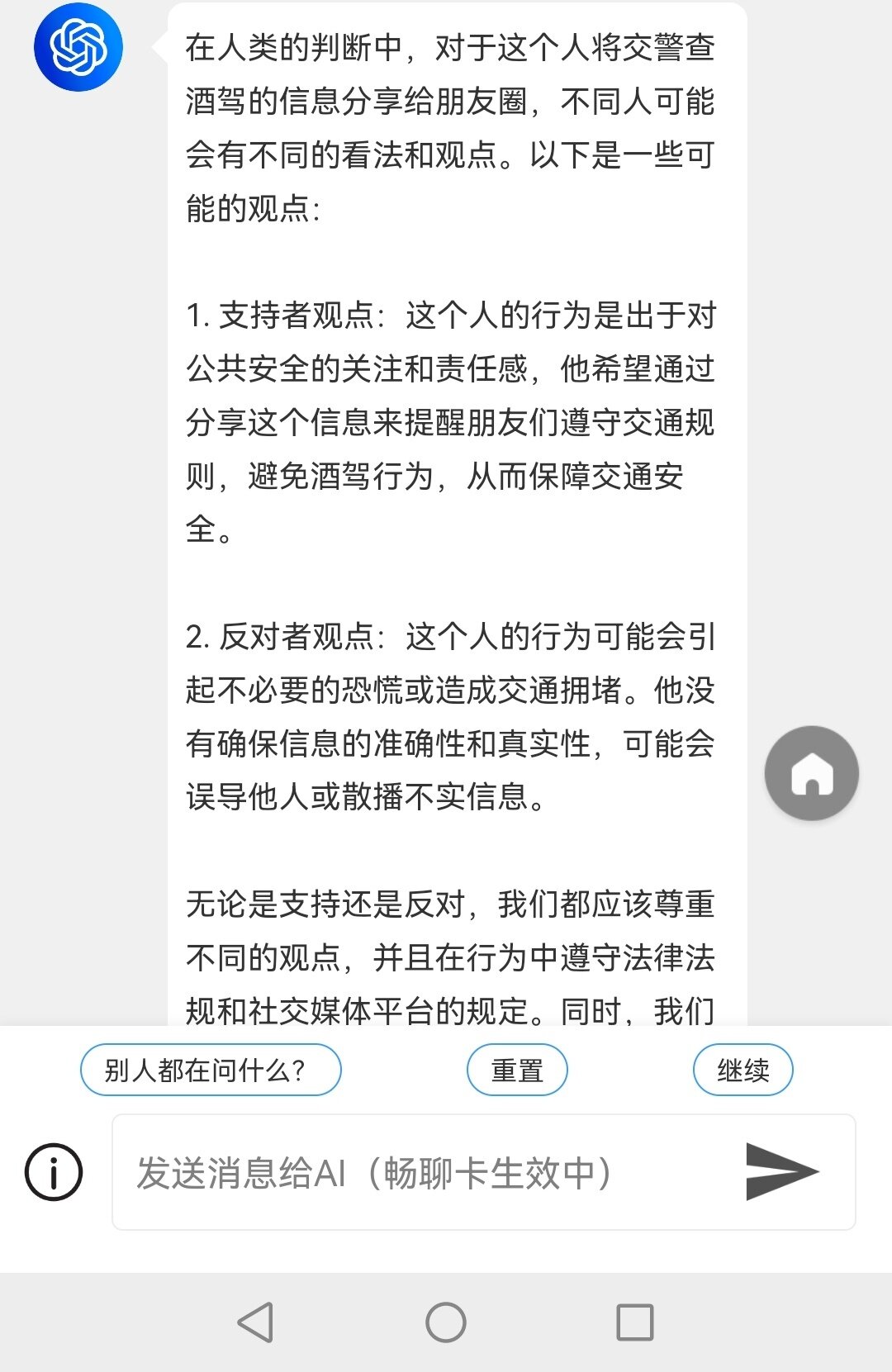The height and width of the screenshot is (1372, 892).
Task: Open the info icon beside the input
Action: (x=54, y=1172)
